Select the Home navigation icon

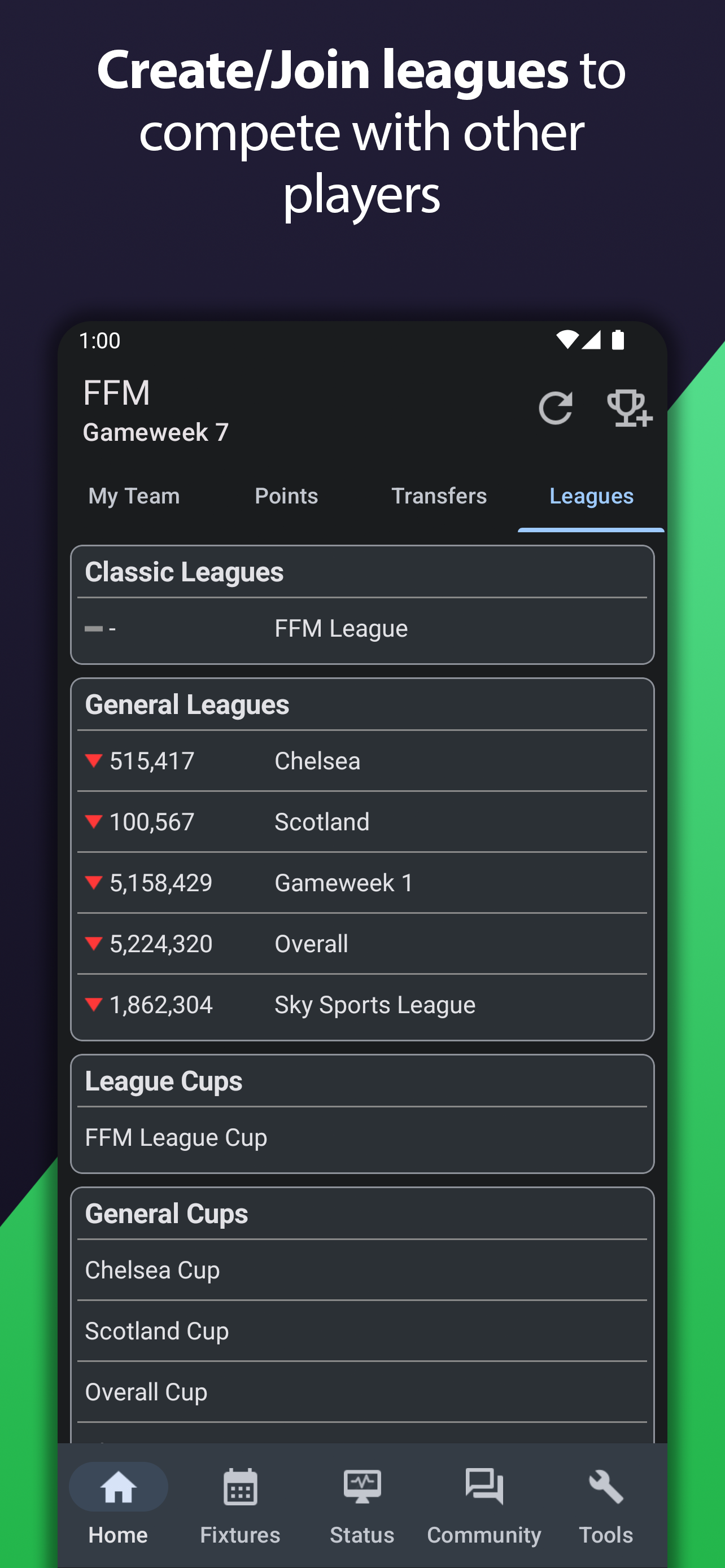coord(117,1489)
